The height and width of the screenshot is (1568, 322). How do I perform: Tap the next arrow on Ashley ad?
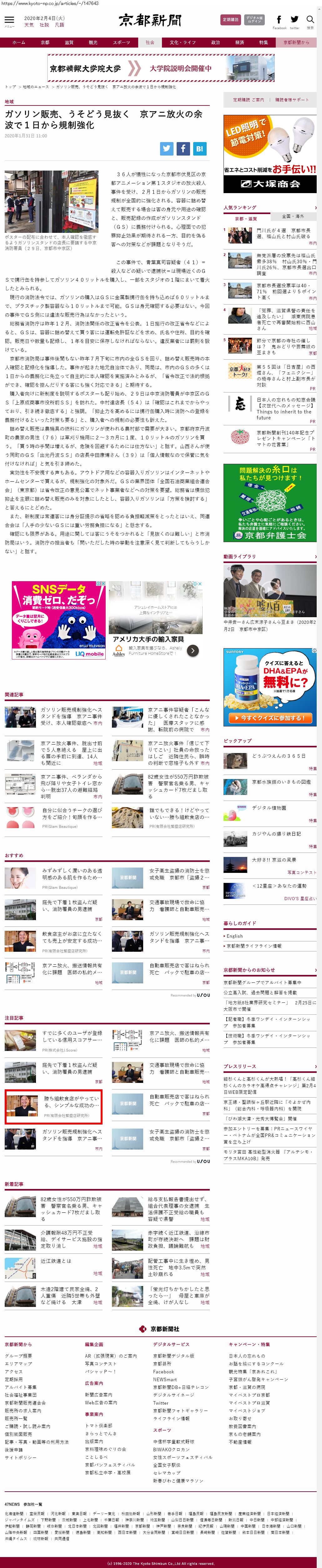click(x=193, y=651)
